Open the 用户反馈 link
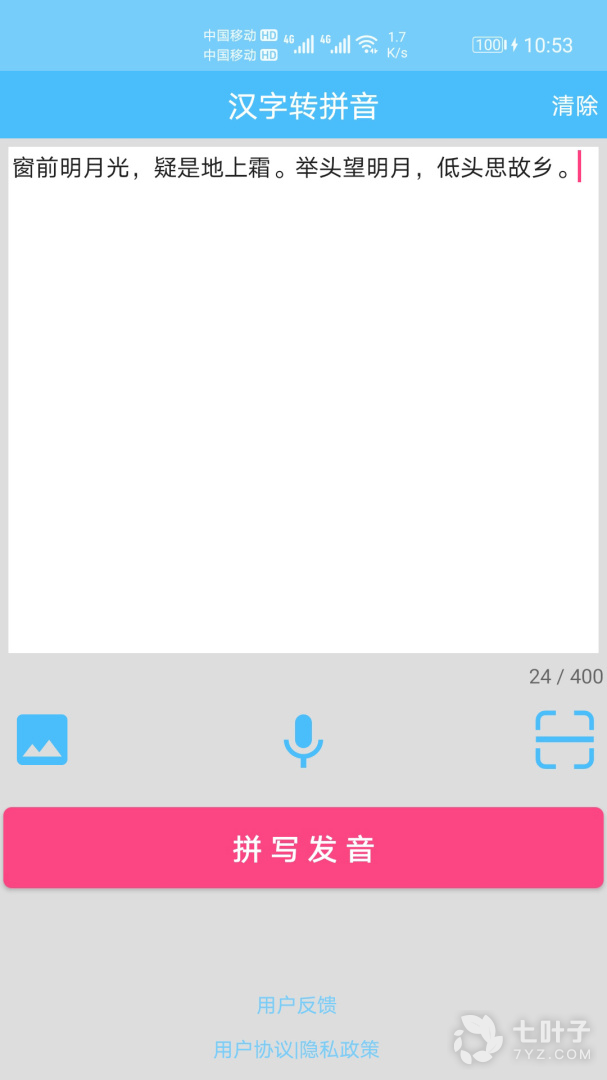 [296, 1005]
